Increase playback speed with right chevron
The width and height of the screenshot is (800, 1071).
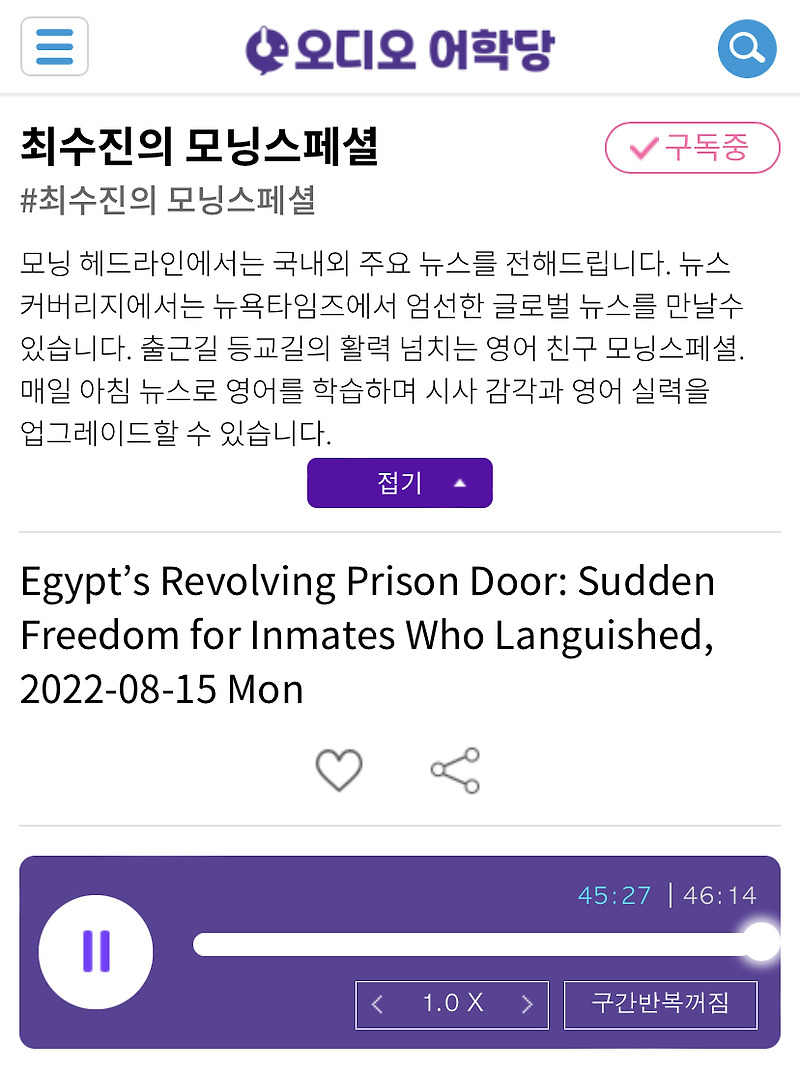click(x=527, y=1005)
